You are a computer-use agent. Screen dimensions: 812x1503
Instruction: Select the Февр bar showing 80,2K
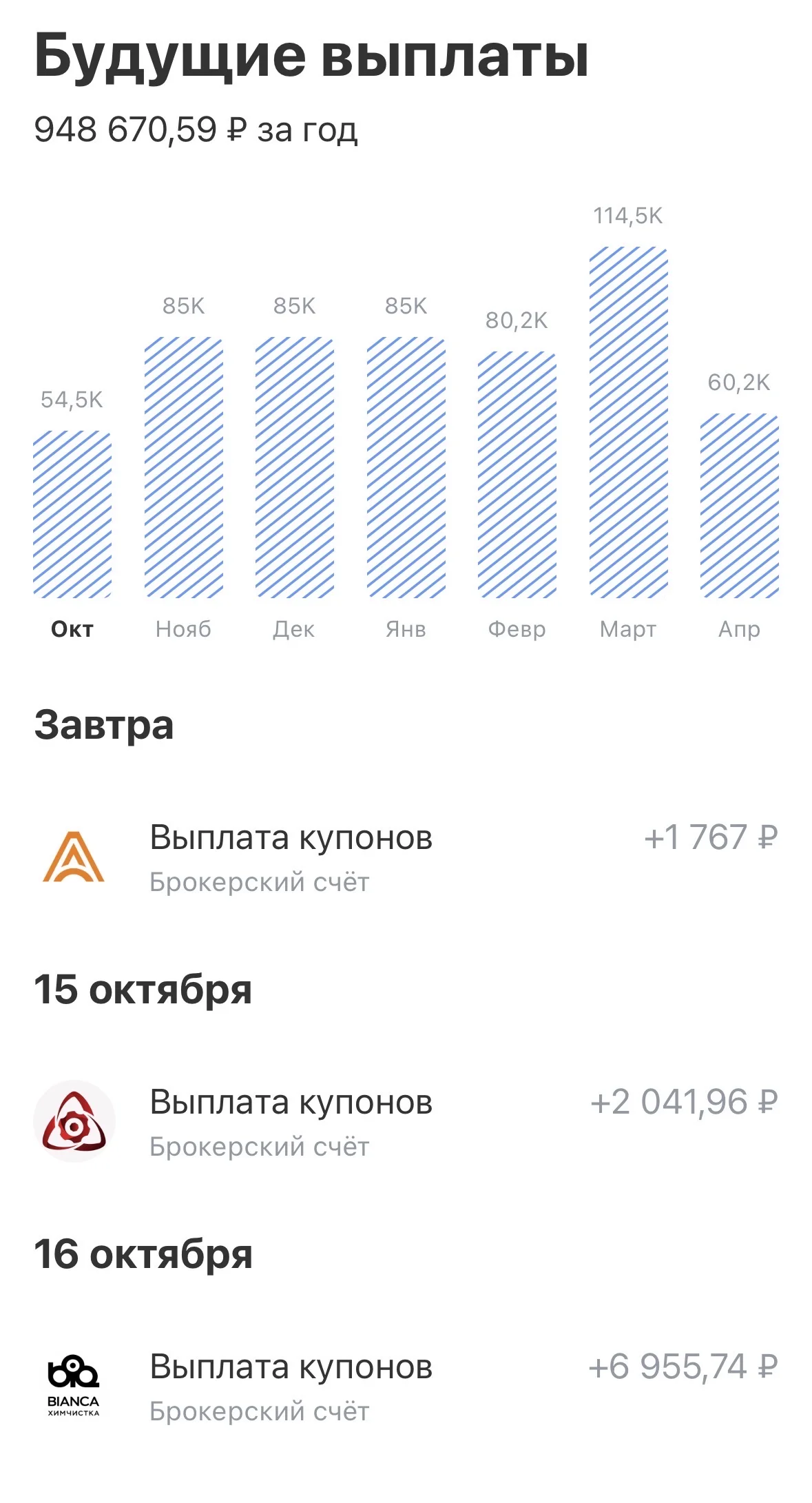[x=517, y=475]
